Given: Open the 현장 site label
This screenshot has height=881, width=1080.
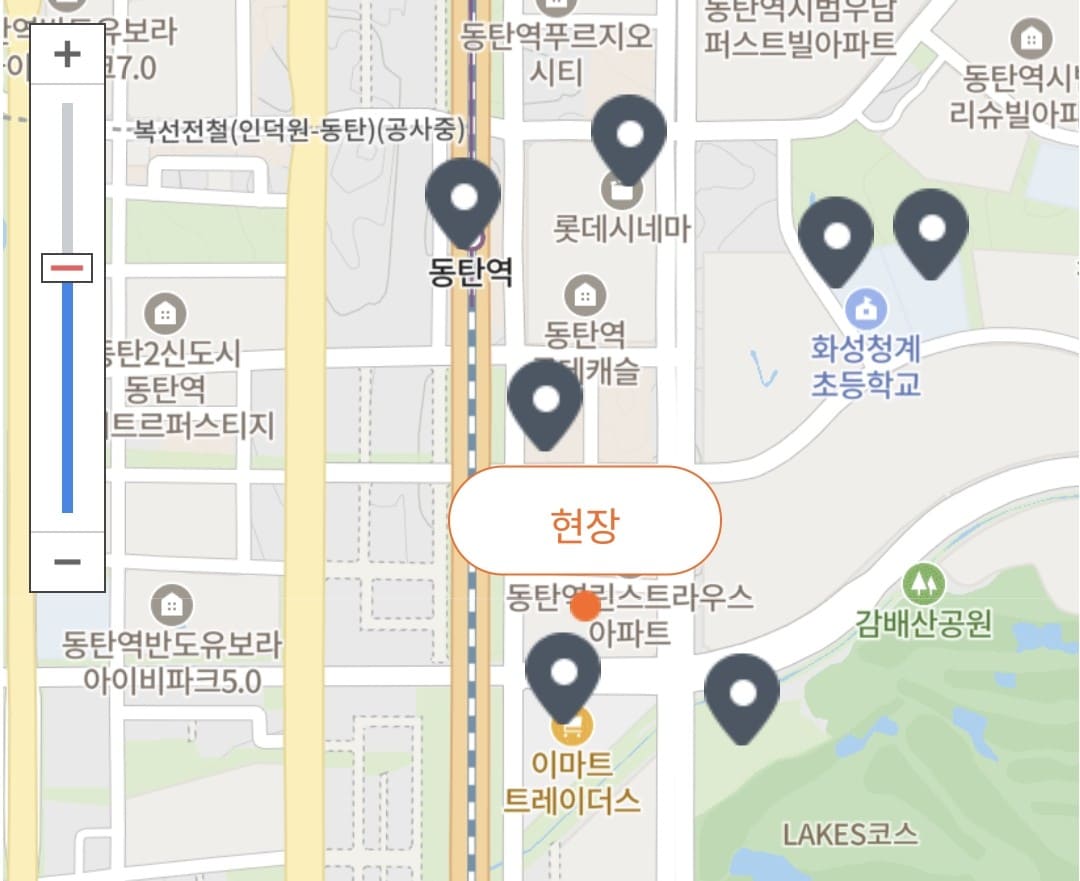Looking at the screenshot, I should click(585, 520).
